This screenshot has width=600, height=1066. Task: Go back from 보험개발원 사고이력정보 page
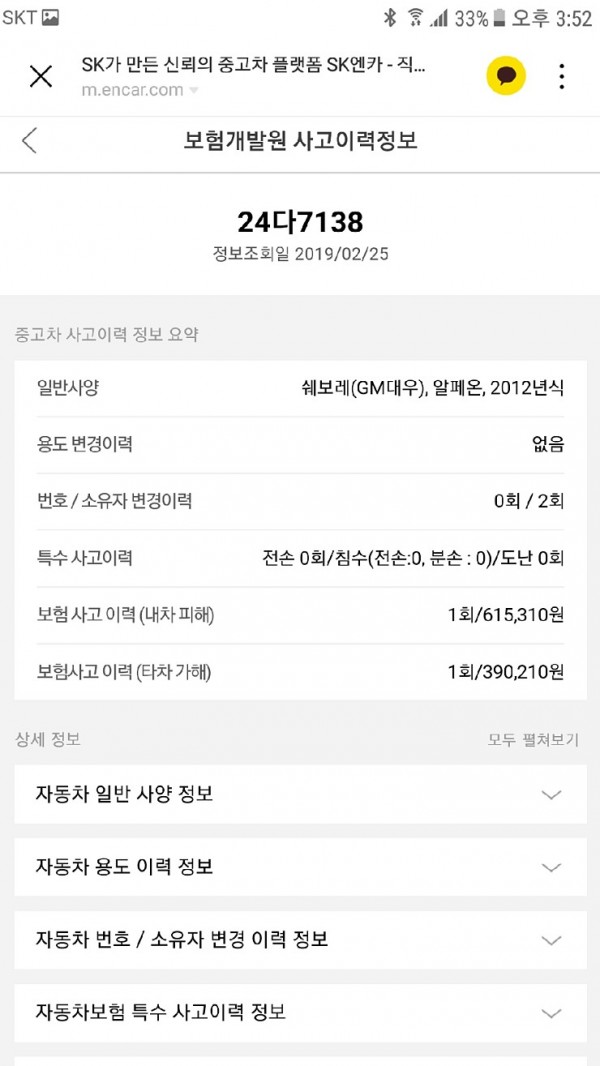pyautogui.click(x=29, y=141)
